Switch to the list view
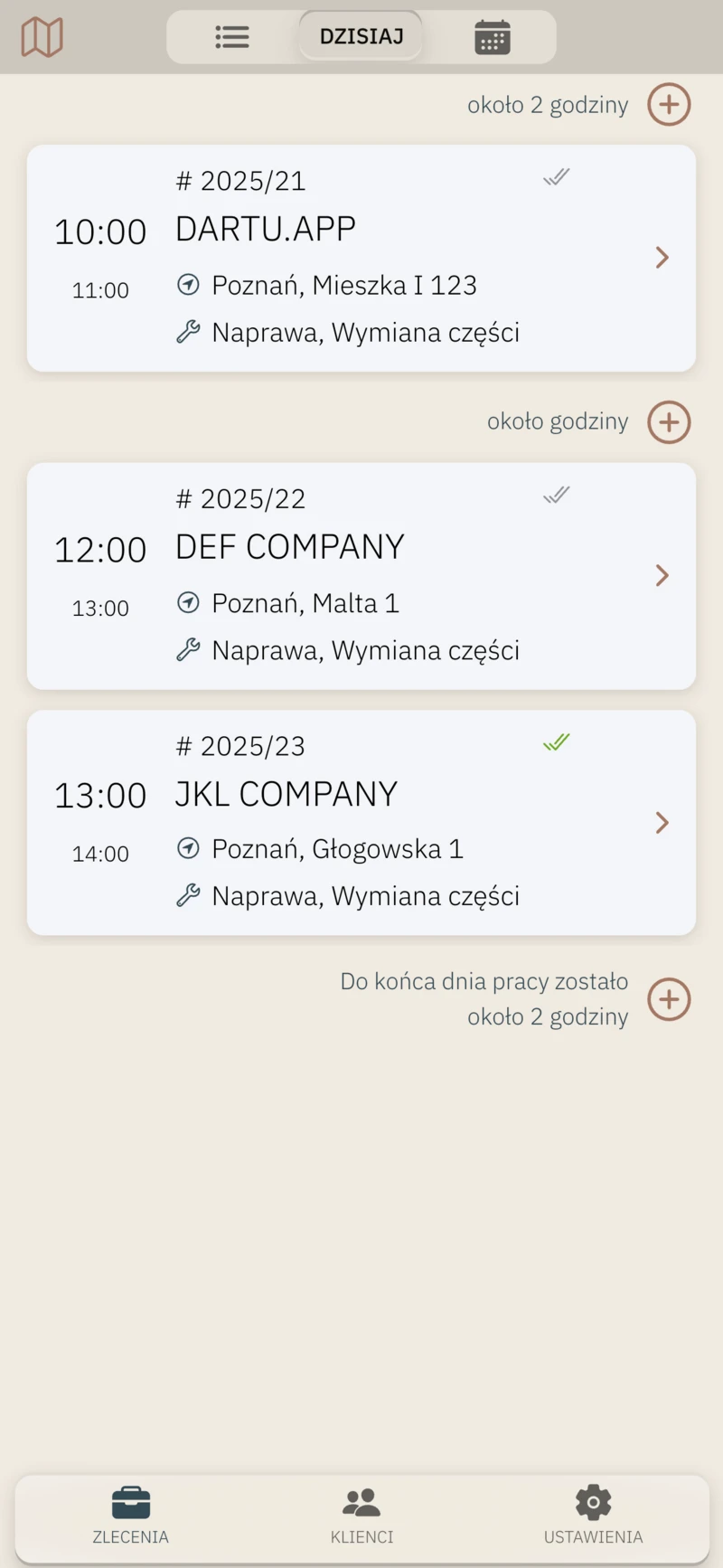 point(232,37)
